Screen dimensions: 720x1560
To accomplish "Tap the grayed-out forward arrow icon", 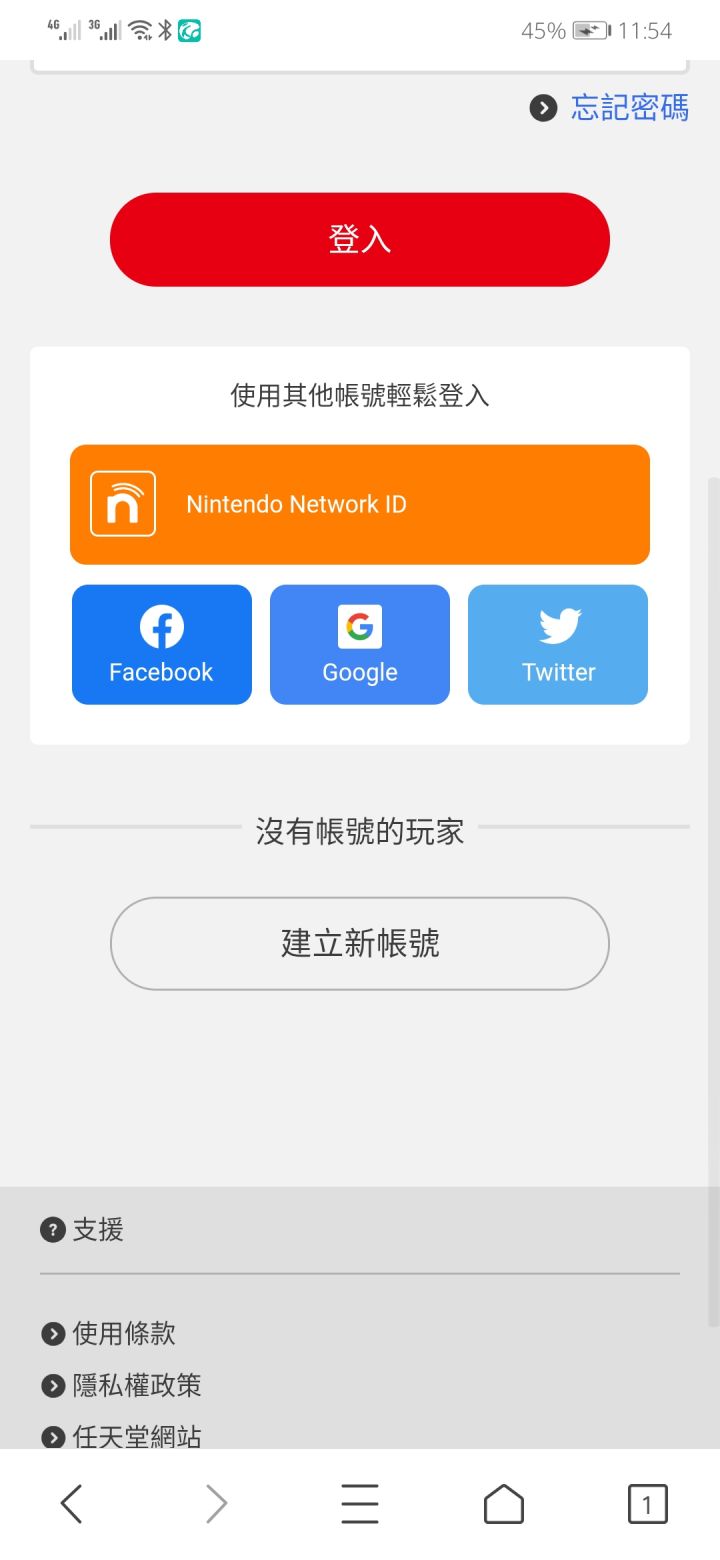I will tap(215, 1502).
